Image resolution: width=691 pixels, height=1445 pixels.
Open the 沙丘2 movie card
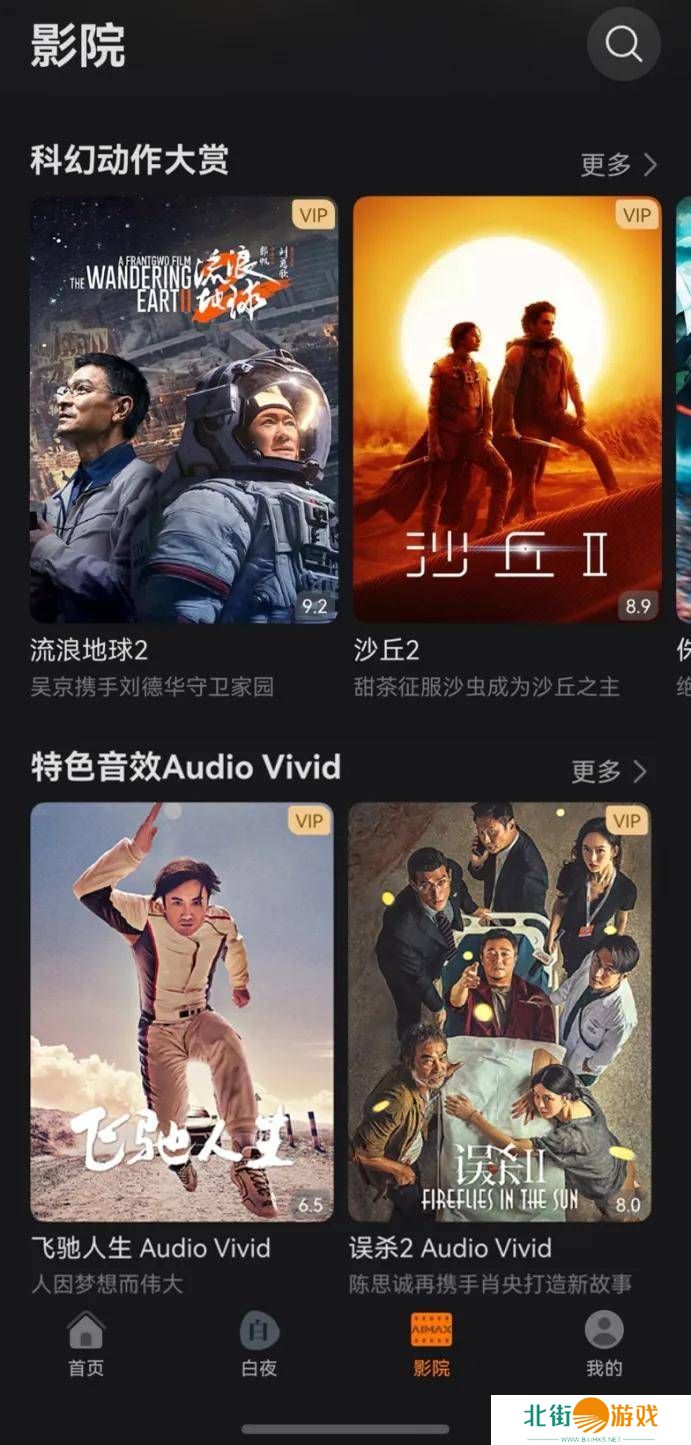507,410
